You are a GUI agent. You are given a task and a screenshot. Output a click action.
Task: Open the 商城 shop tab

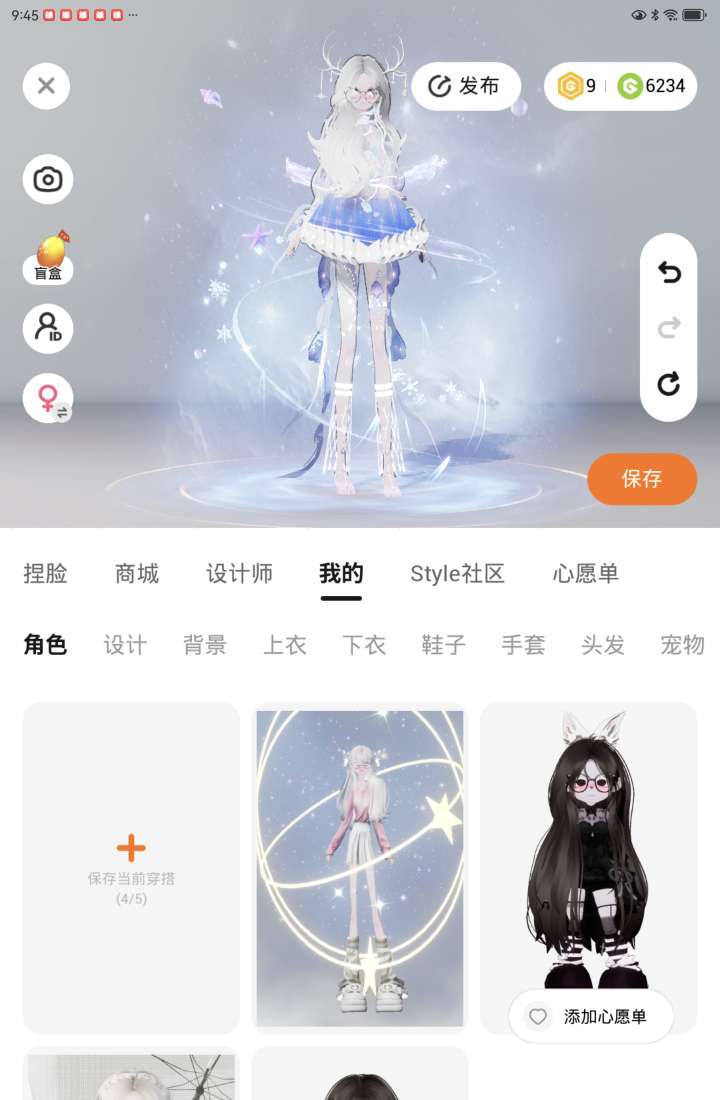[x=137, y=573]
